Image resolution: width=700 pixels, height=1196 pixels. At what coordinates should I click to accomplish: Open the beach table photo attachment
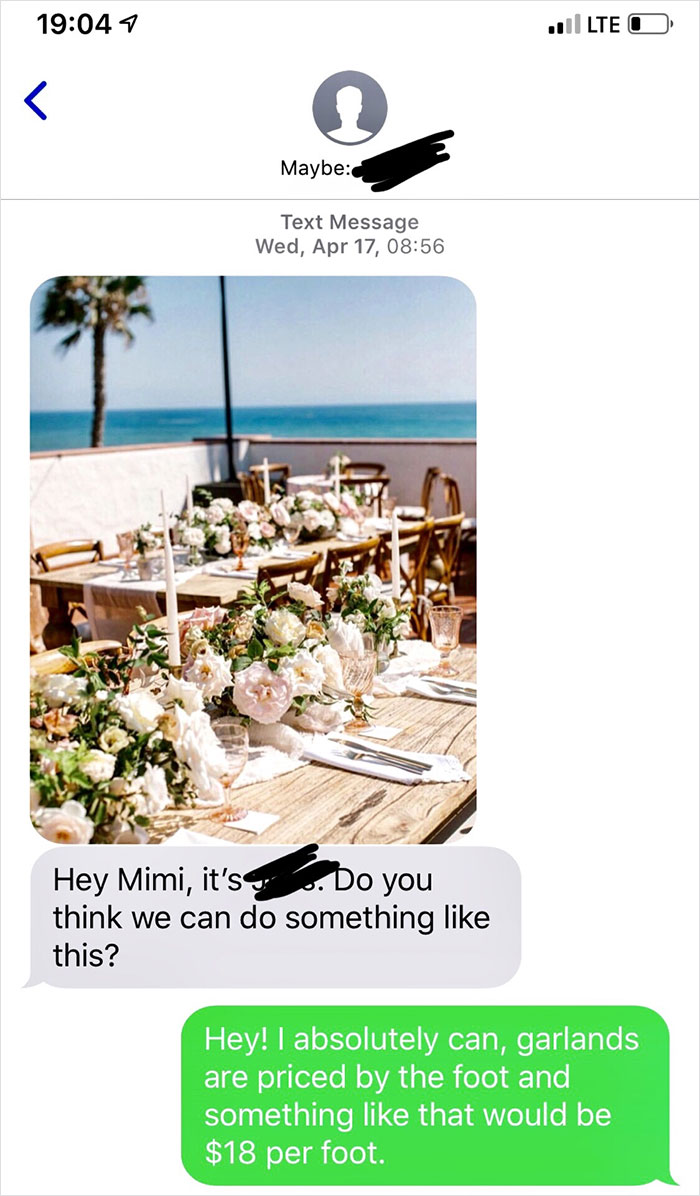[x=253, y=560]
